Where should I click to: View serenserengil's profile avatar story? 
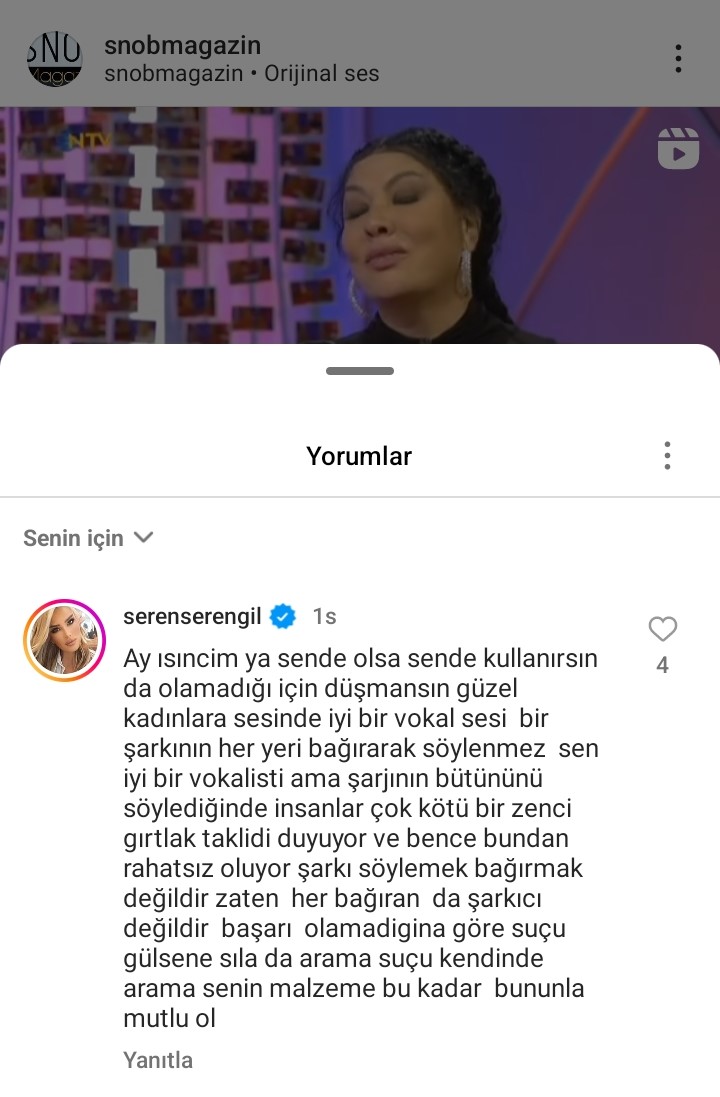(64, 640)
